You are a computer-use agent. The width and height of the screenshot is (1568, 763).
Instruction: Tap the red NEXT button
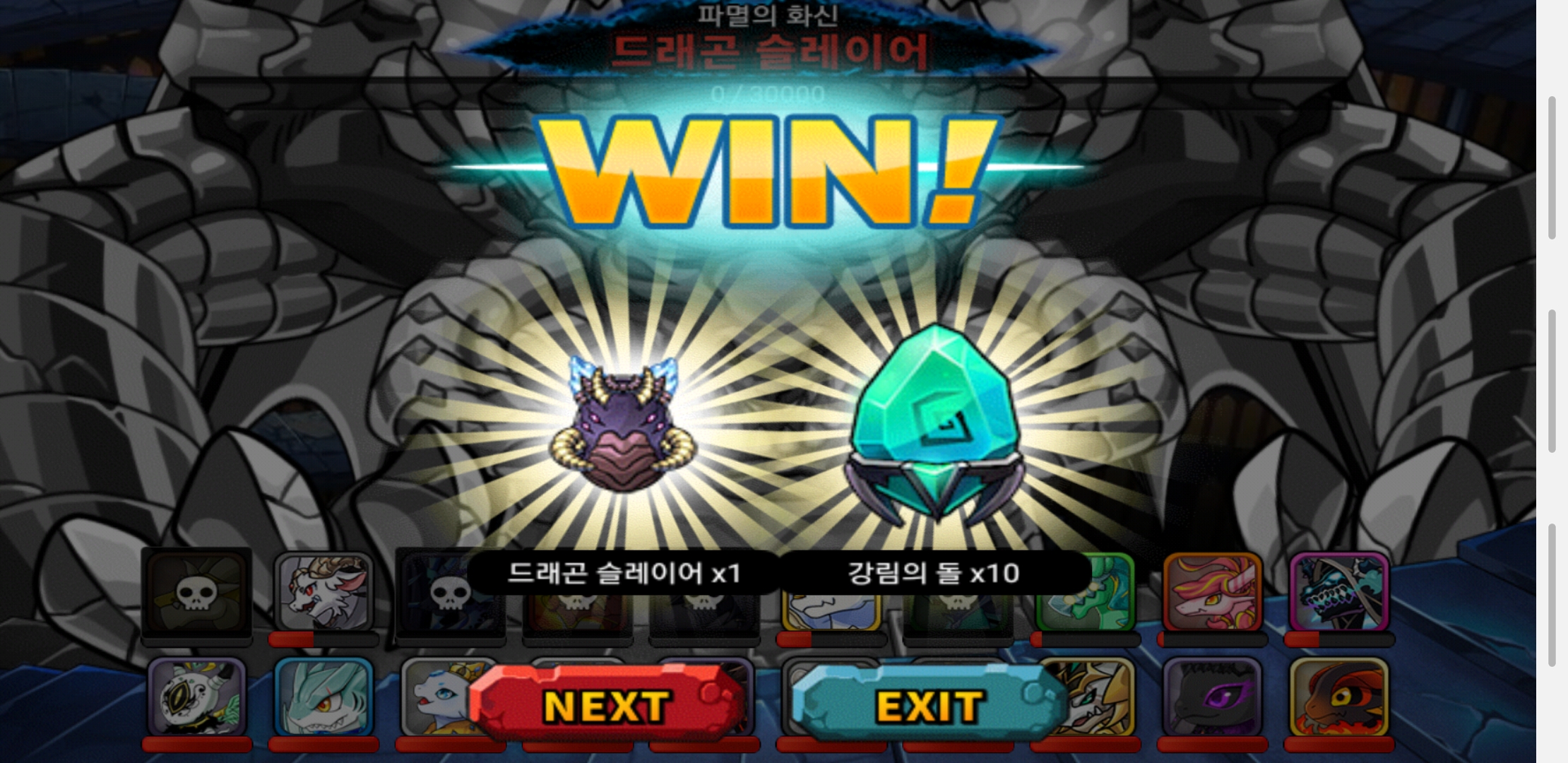[606, 704]
